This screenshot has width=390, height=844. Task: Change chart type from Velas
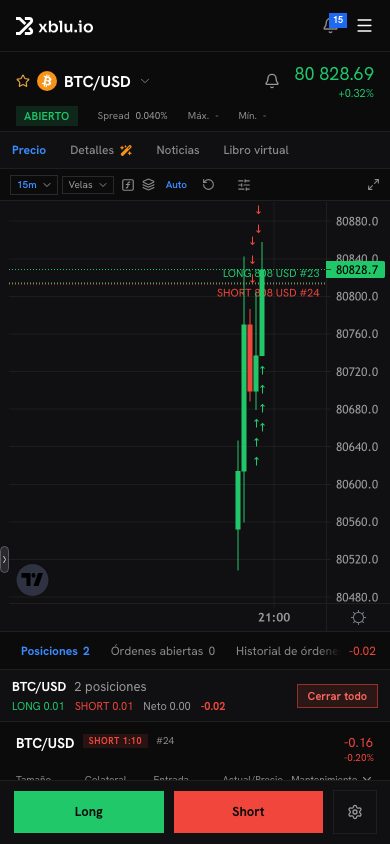point(88,185)
